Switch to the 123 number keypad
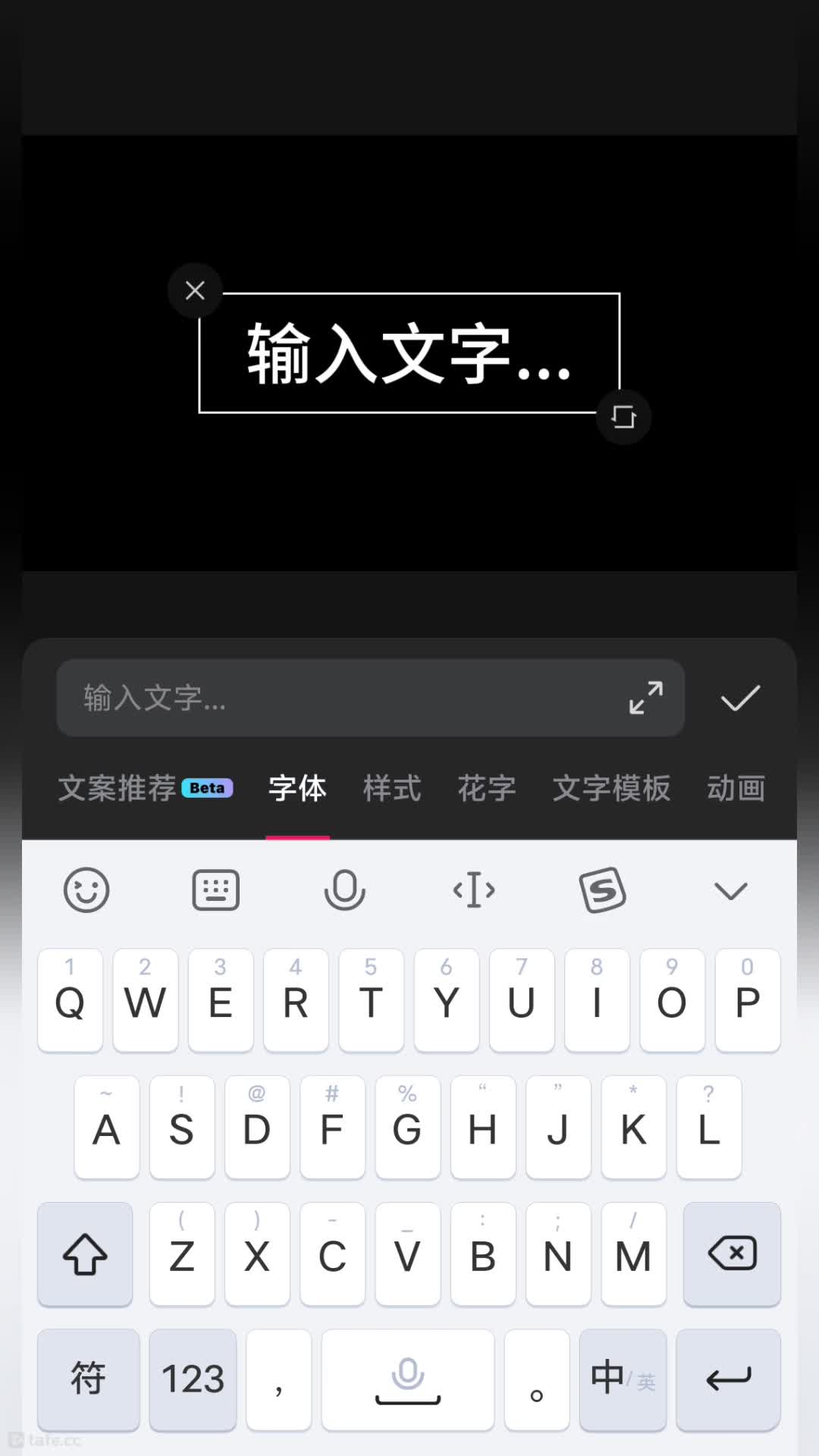This screenshot has width=819, height=1456. (x=193, y=1379)
